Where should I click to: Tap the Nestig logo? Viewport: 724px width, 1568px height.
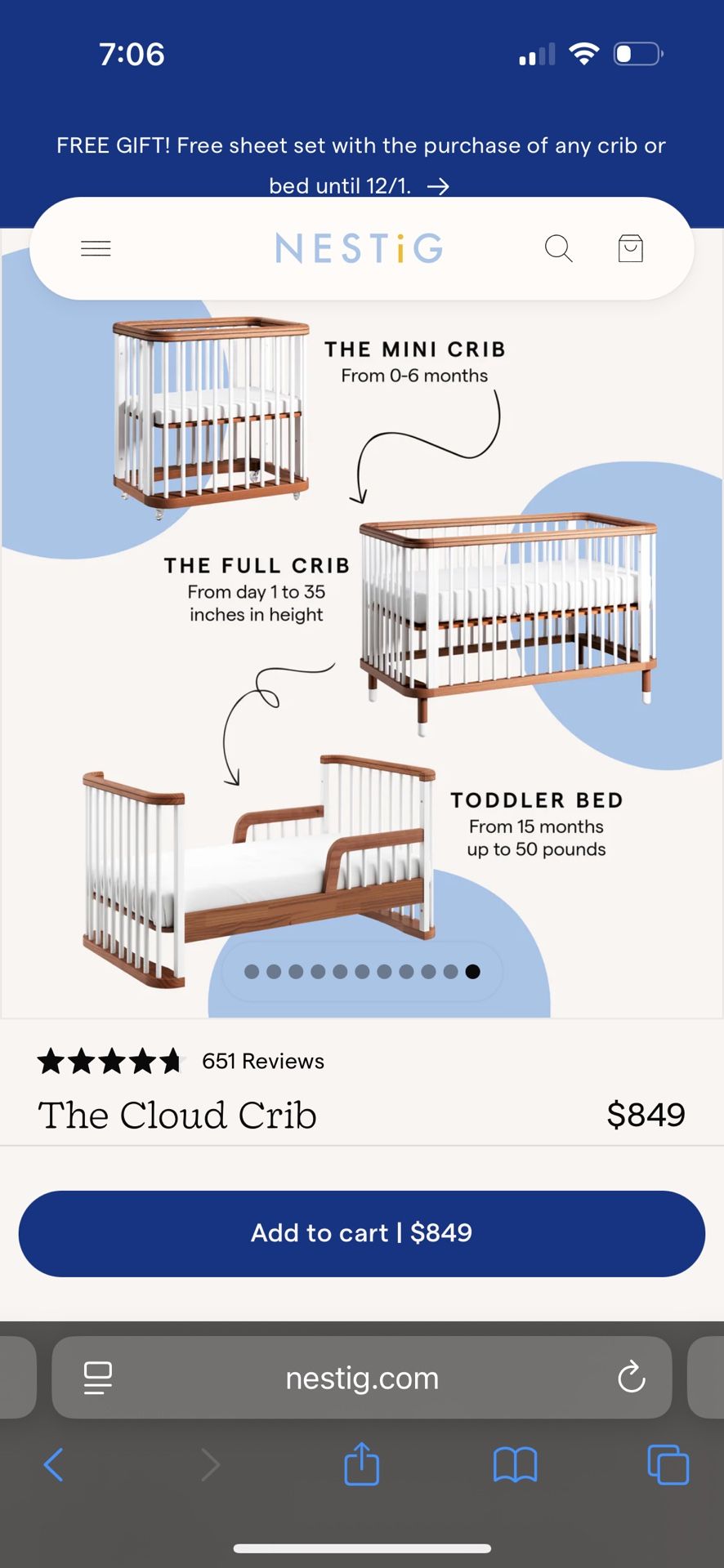tap(359, 248)
